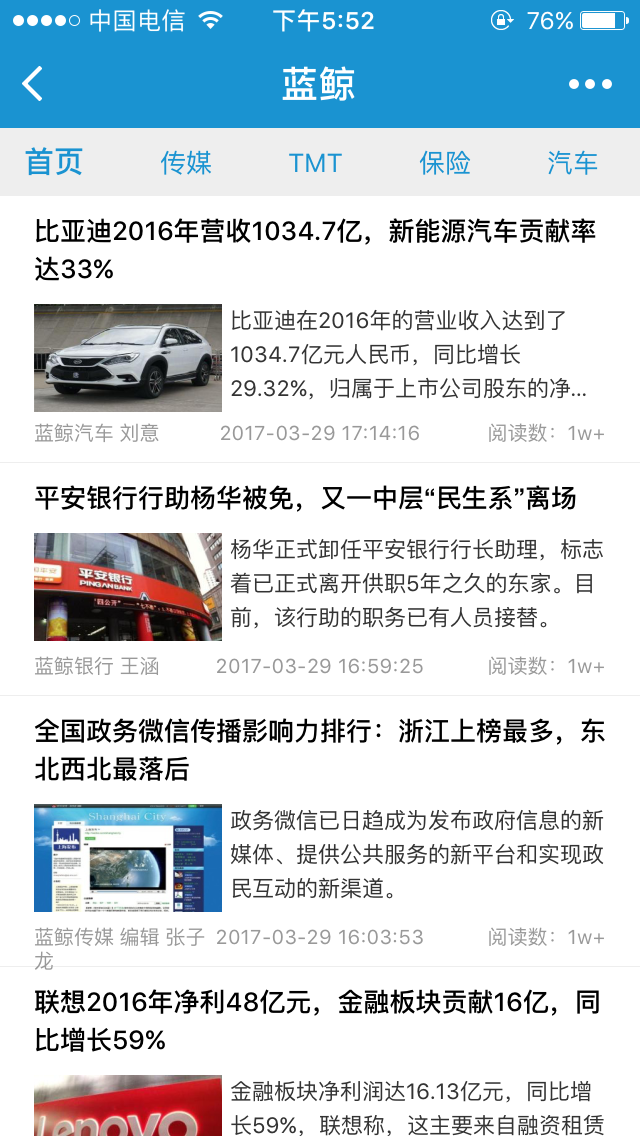Viewport: 640px width, 1136px height.
Task: Select the TMT tab
Action: coord(315,163)
